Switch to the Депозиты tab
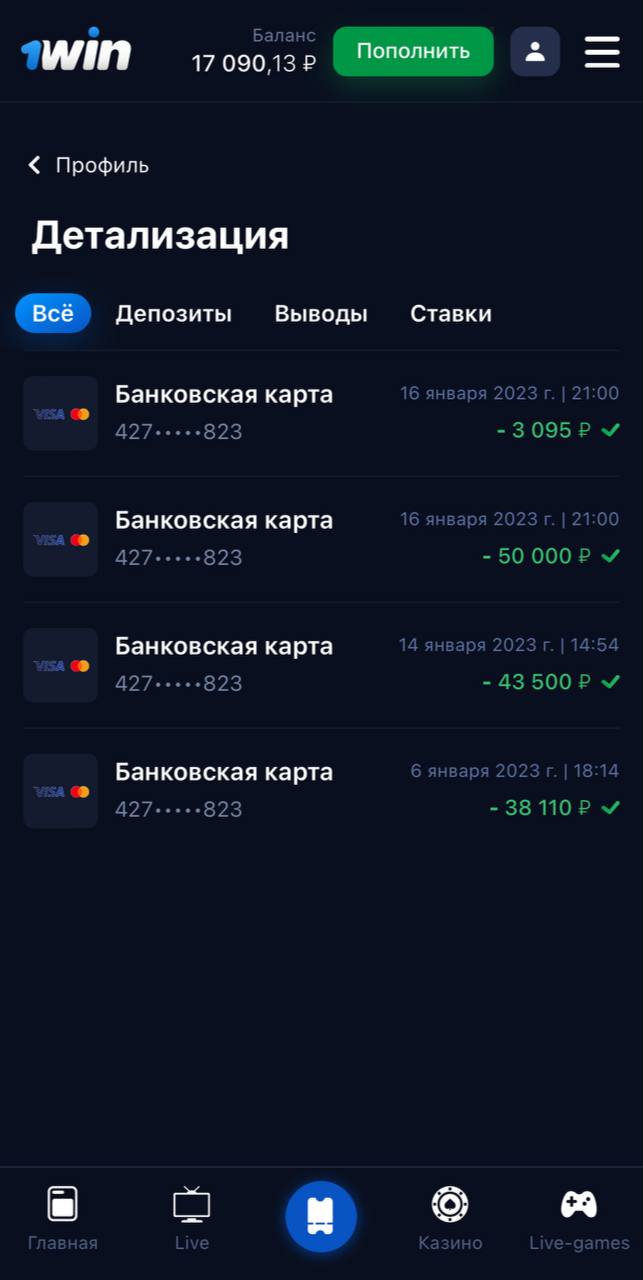Image resolution: width=643 pixels, height=1280 pixels. point(173,313)
